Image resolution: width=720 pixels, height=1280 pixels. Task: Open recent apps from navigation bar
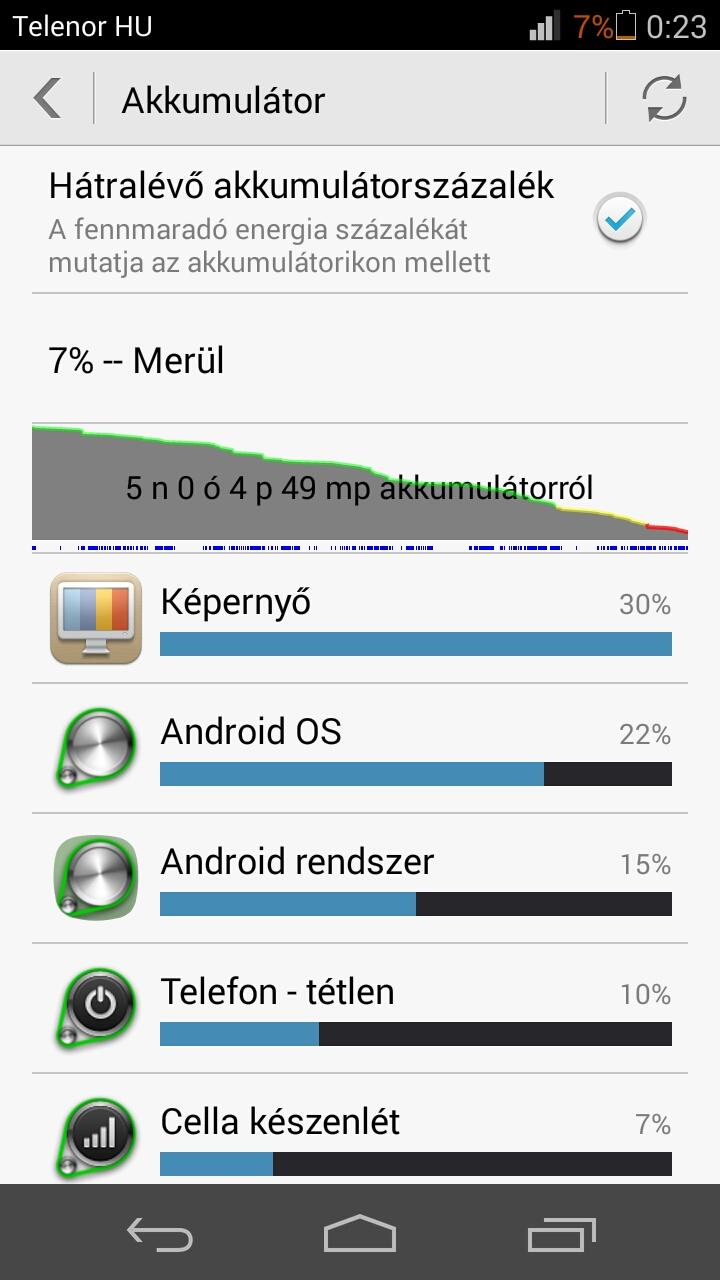(x=561, y=1234)
